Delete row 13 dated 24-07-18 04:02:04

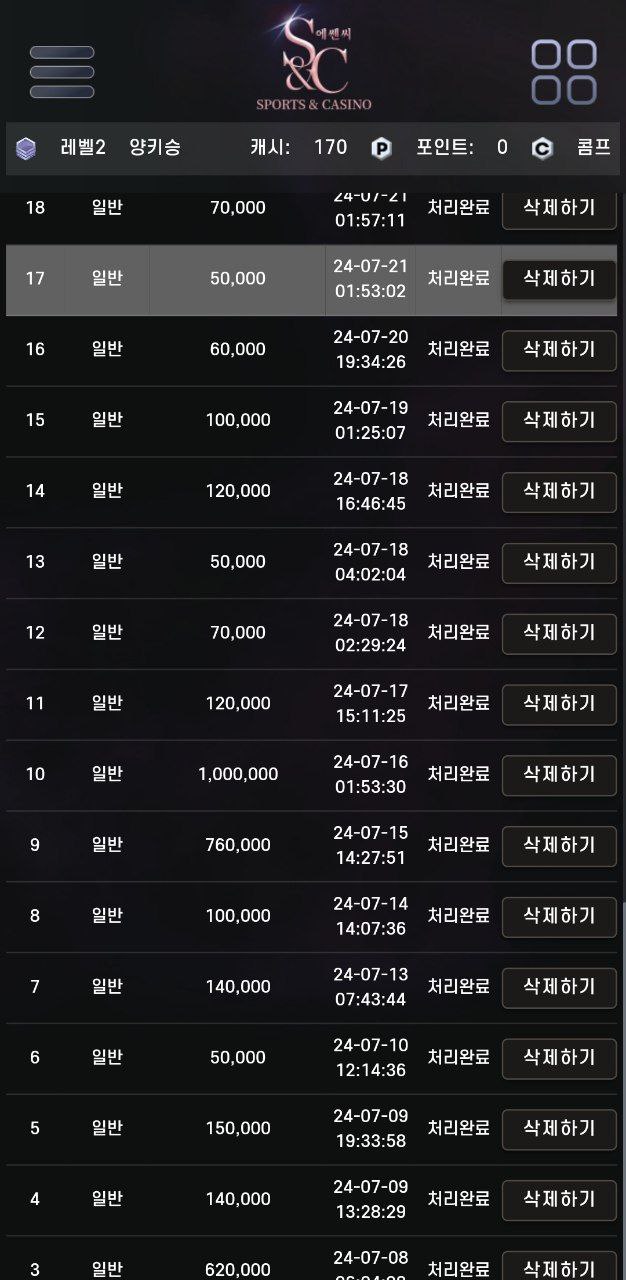pyautogui.click(x=559, y=563)
